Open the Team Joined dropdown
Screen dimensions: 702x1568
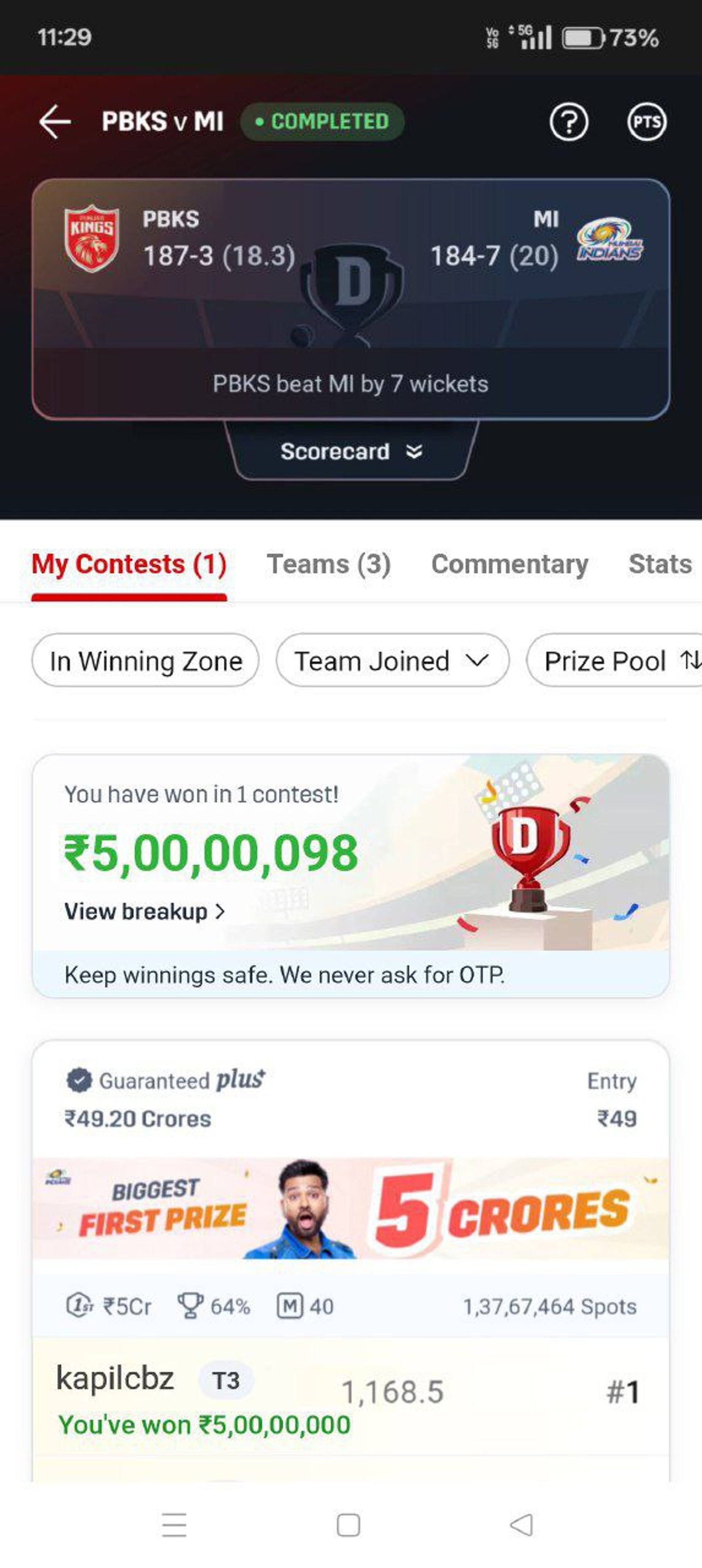(x=392, y=661)
